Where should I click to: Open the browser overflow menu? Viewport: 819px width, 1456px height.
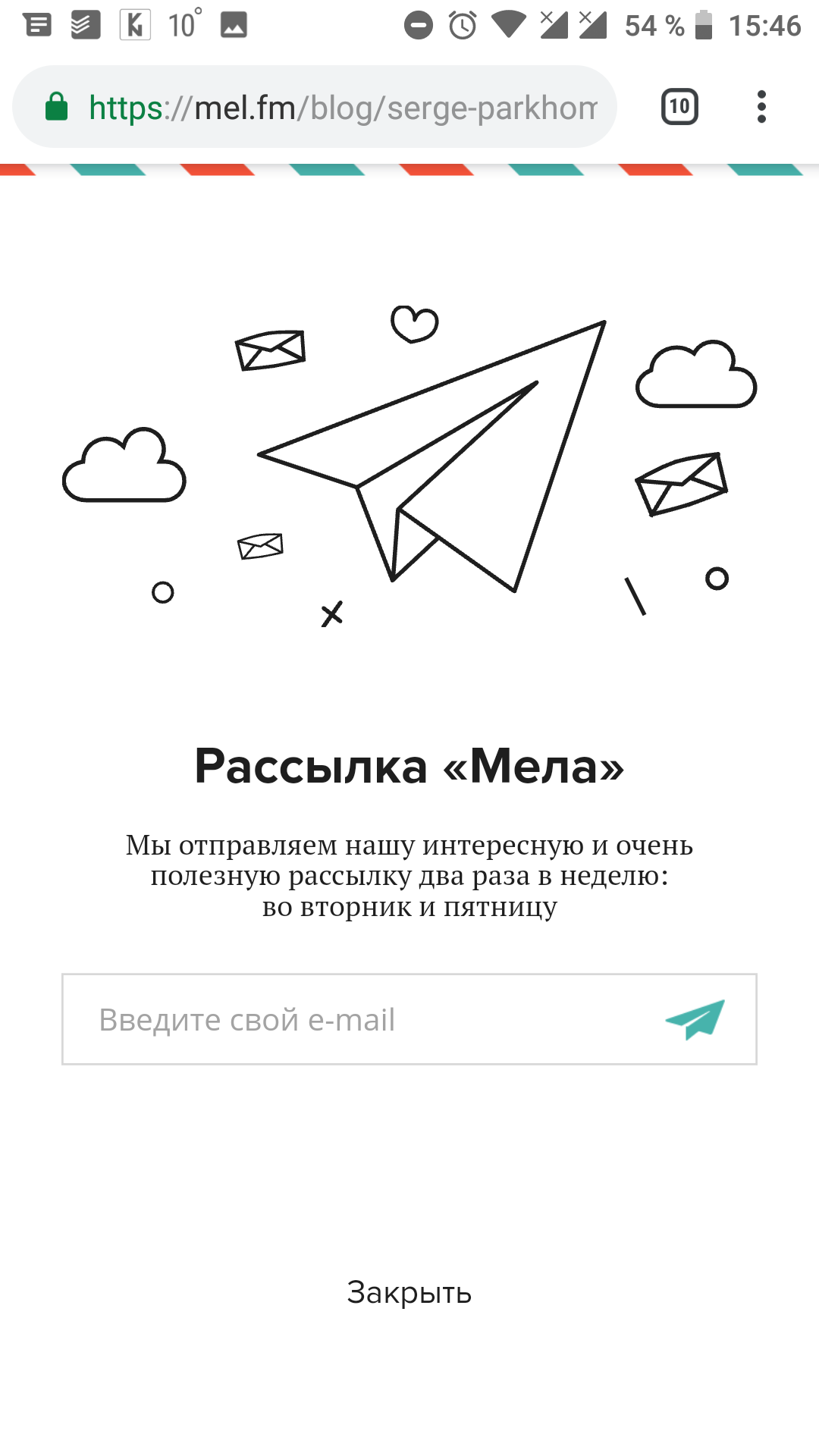click(x=761, y=107)
